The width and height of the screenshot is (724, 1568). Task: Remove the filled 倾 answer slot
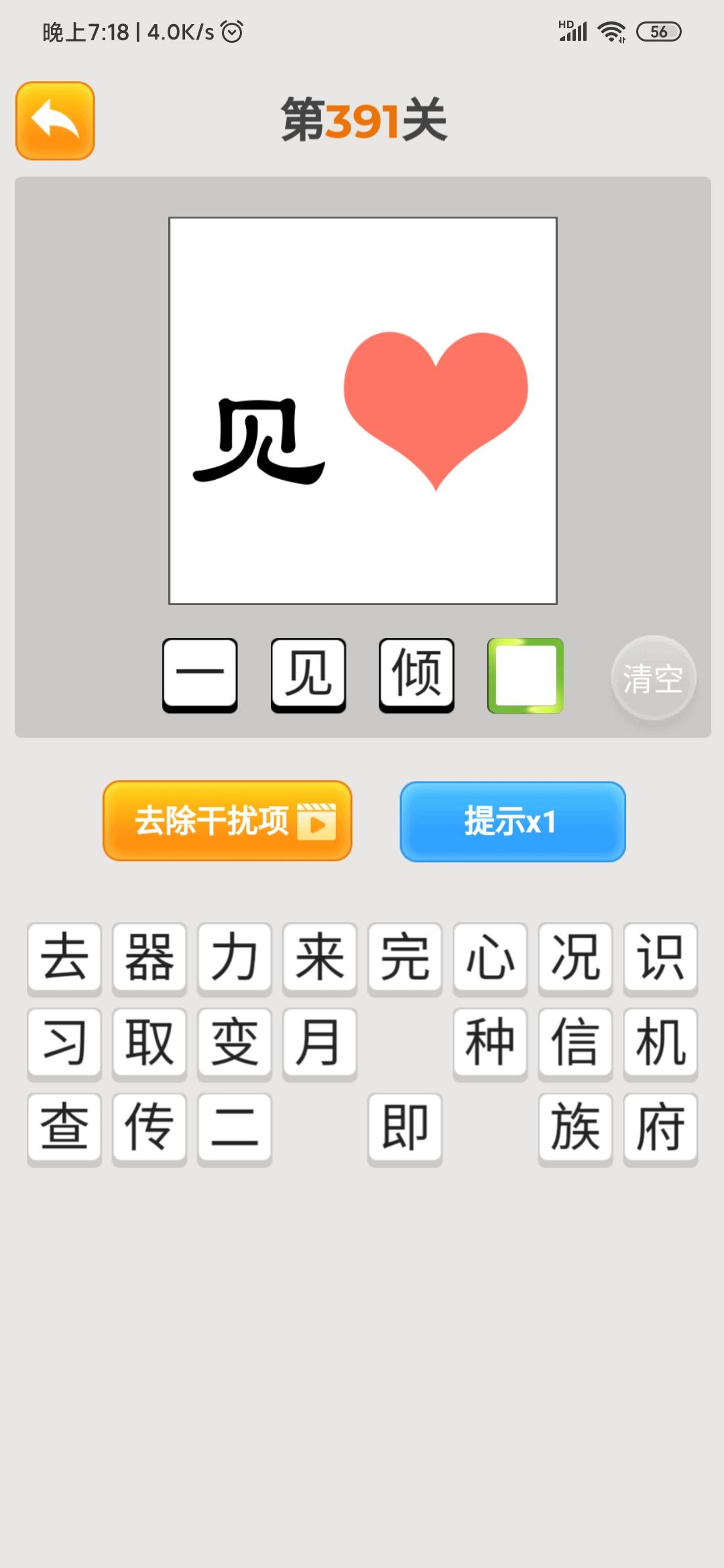click(416, 675)
